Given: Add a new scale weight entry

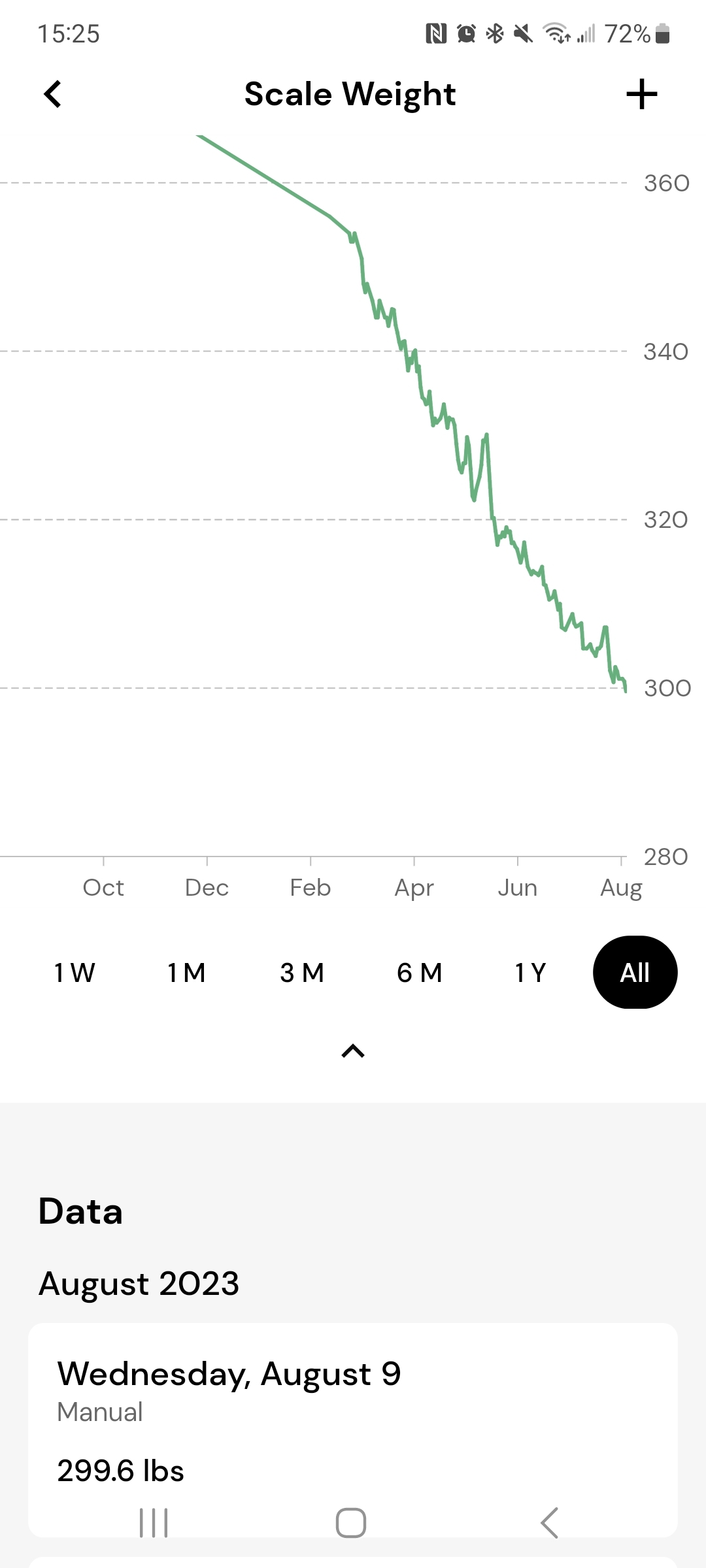Looking at the screenshot, I should tap(641, 94).
